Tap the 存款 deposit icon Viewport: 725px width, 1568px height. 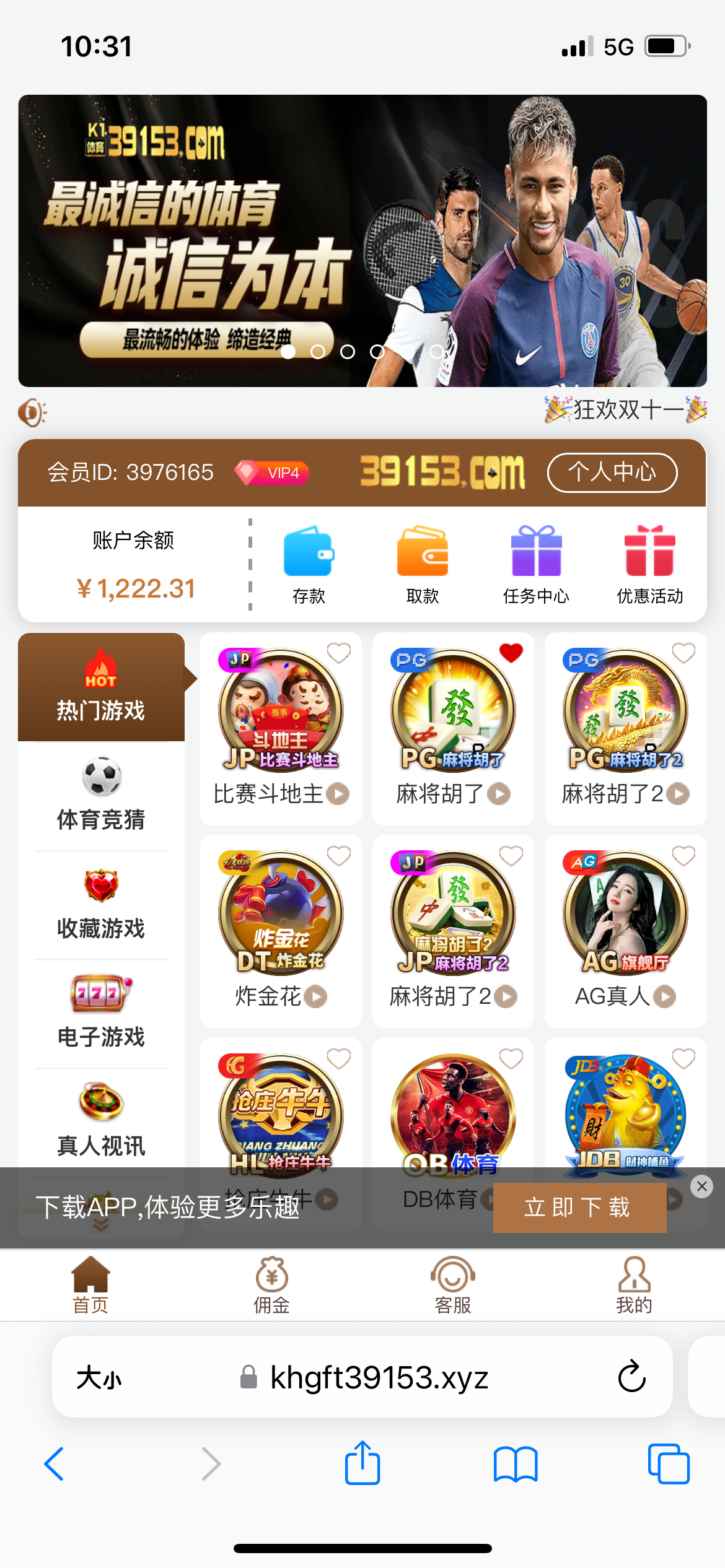pyautogui.click(x=308, y=564)
